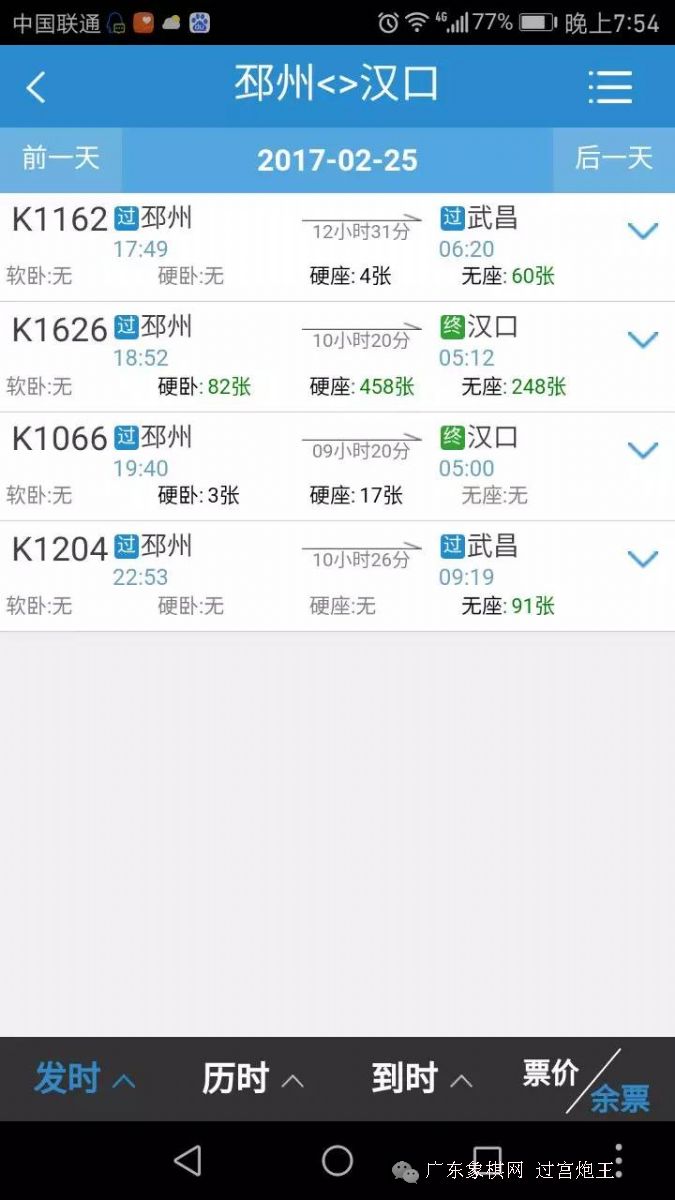The height and width of the screenshot is (1200, 675).
Task: Expand details chevron for train K1066
Action: [x=642, y=450]
